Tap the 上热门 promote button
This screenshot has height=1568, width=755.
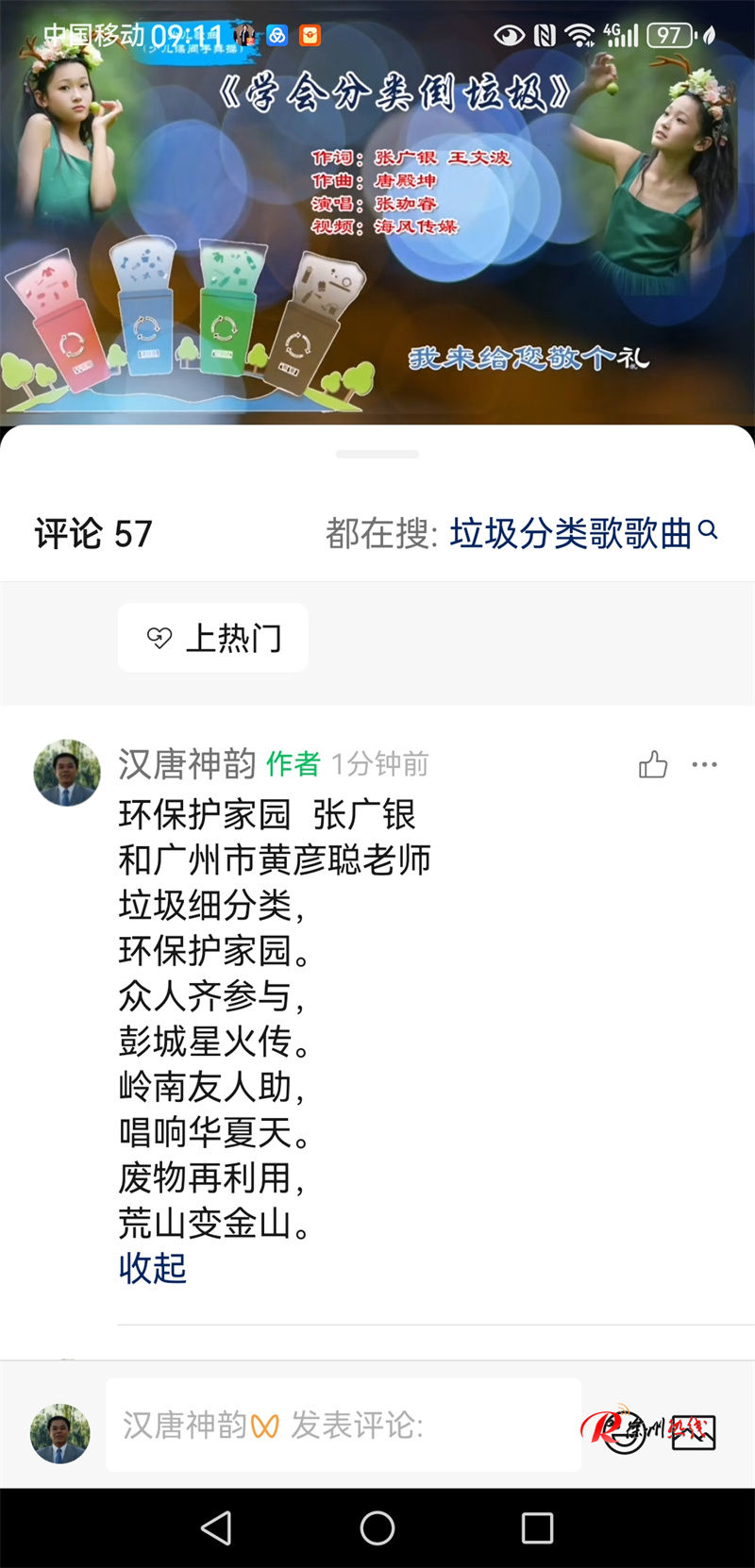(x=213, y=638)
